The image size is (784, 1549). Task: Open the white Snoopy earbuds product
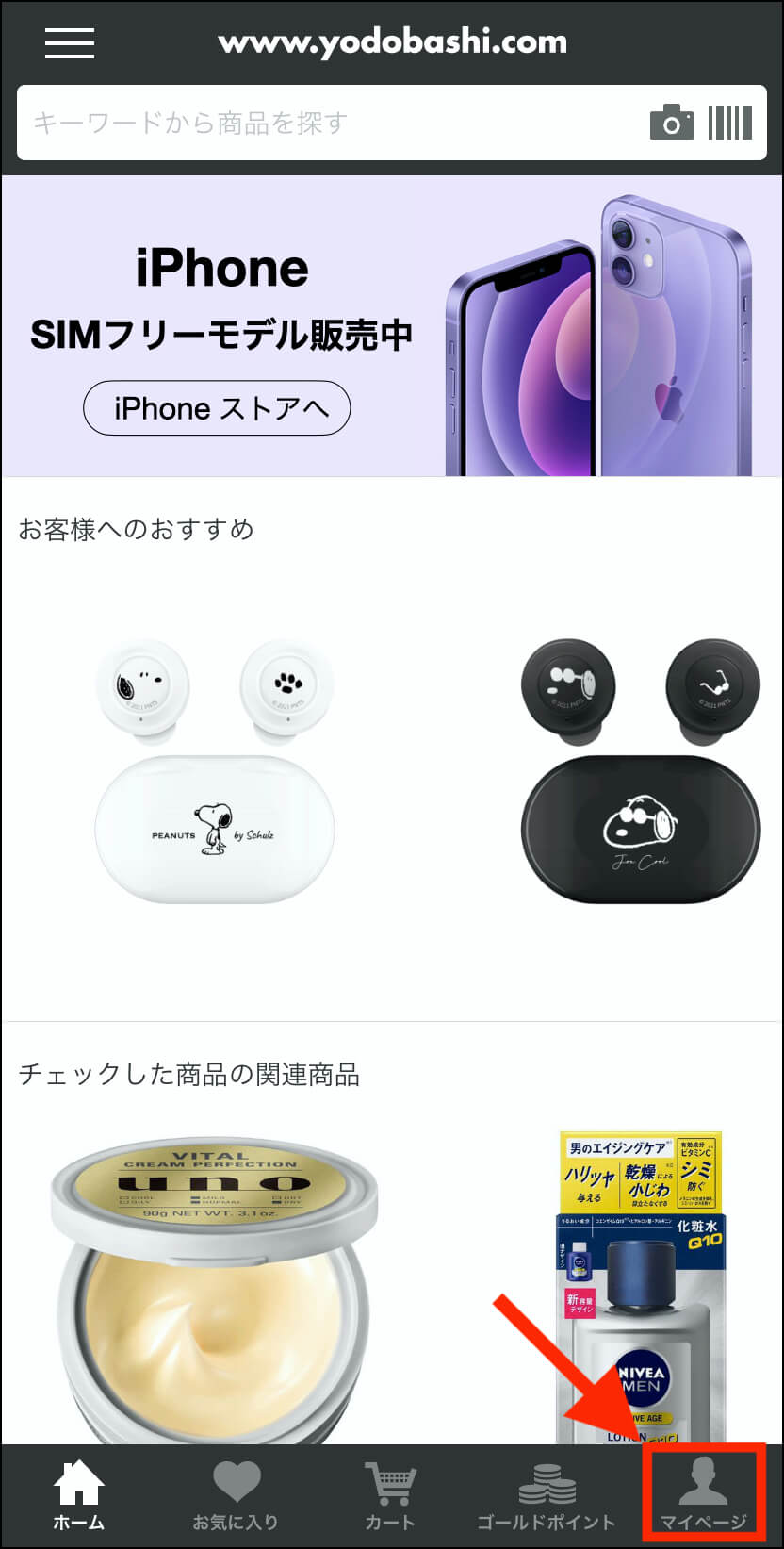[215, 771]
